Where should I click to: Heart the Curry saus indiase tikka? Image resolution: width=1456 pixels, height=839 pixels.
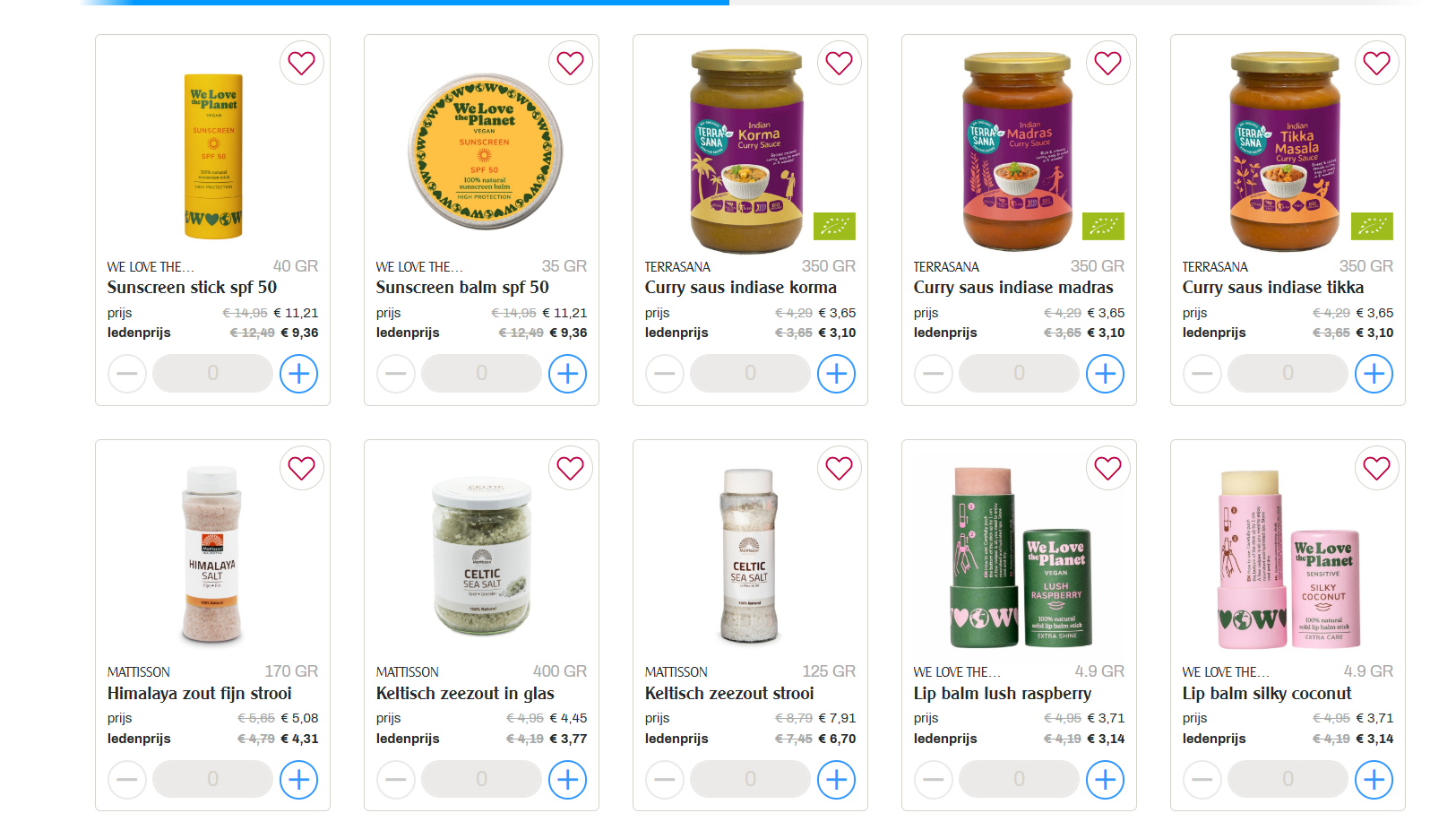coord(1376,64)
